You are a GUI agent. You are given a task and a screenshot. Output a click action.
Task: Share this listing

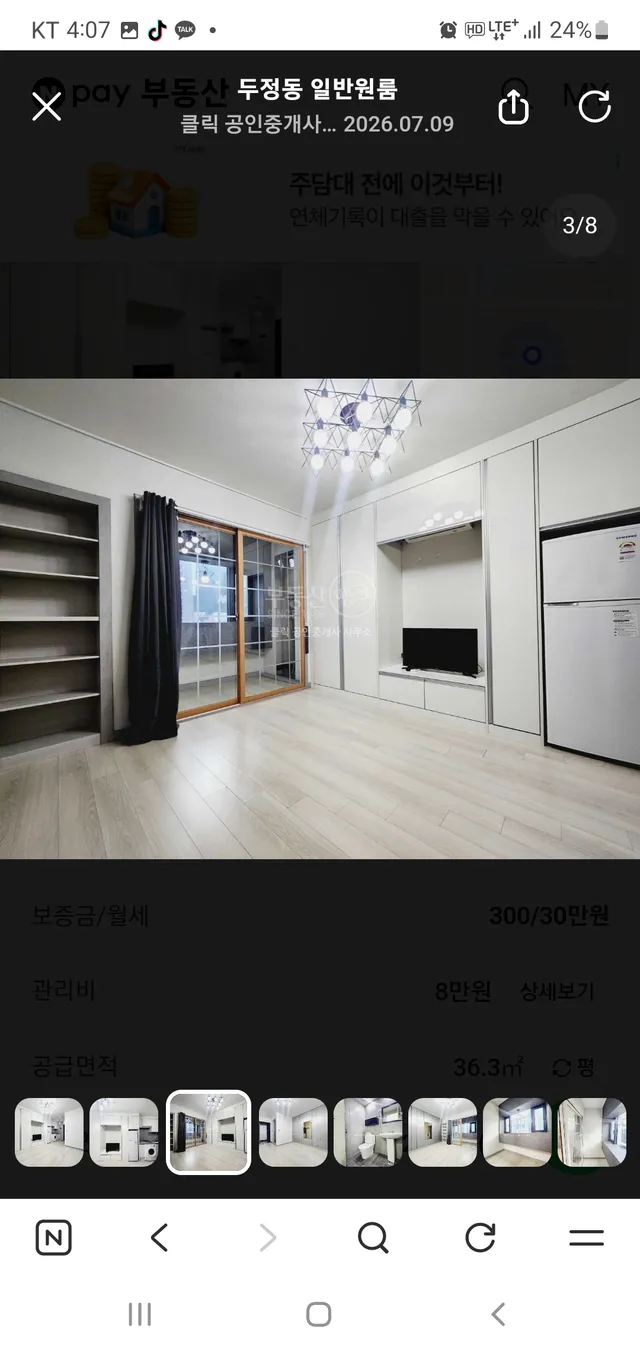[513, 106]
